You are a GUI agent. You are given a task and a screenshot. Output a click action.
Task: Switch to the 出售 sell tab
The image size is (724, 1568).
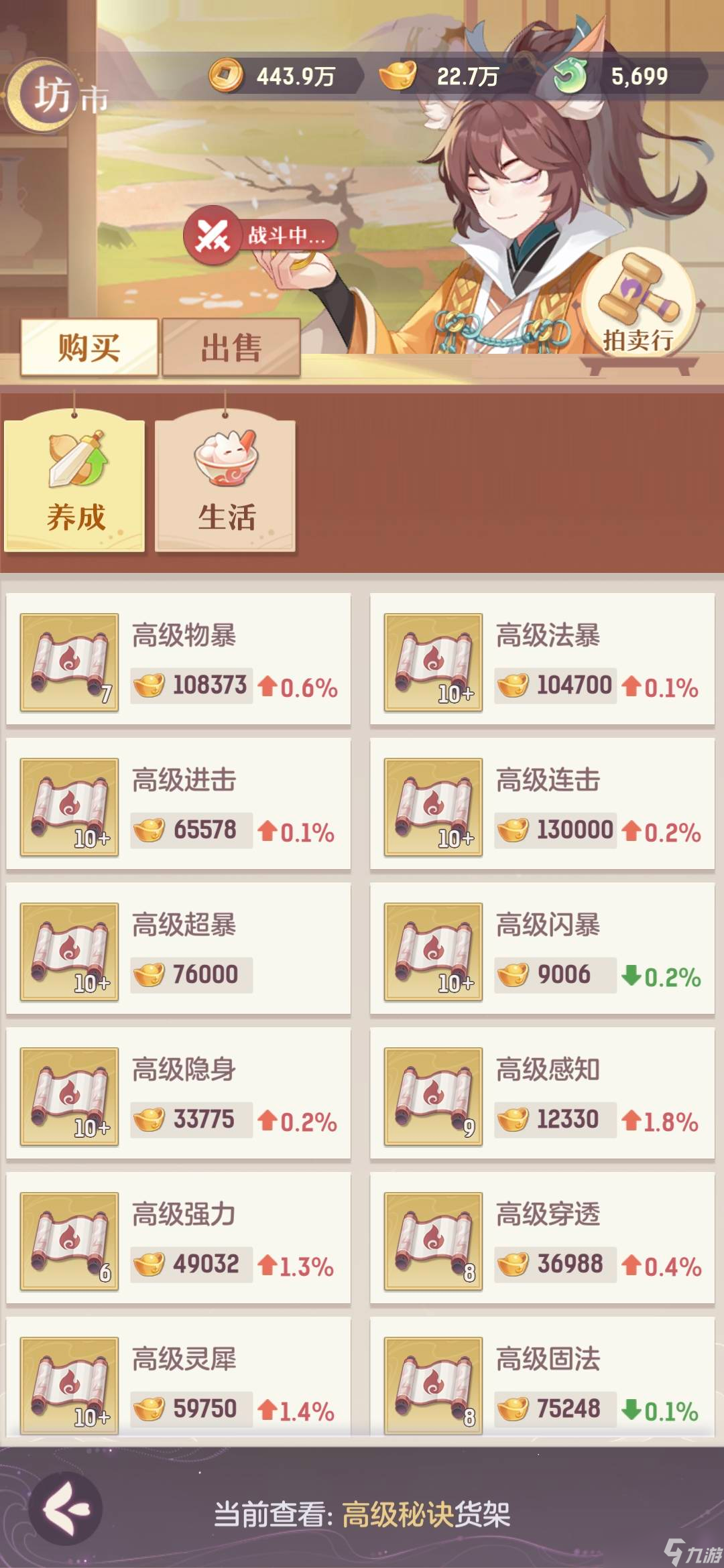(231, 348)
